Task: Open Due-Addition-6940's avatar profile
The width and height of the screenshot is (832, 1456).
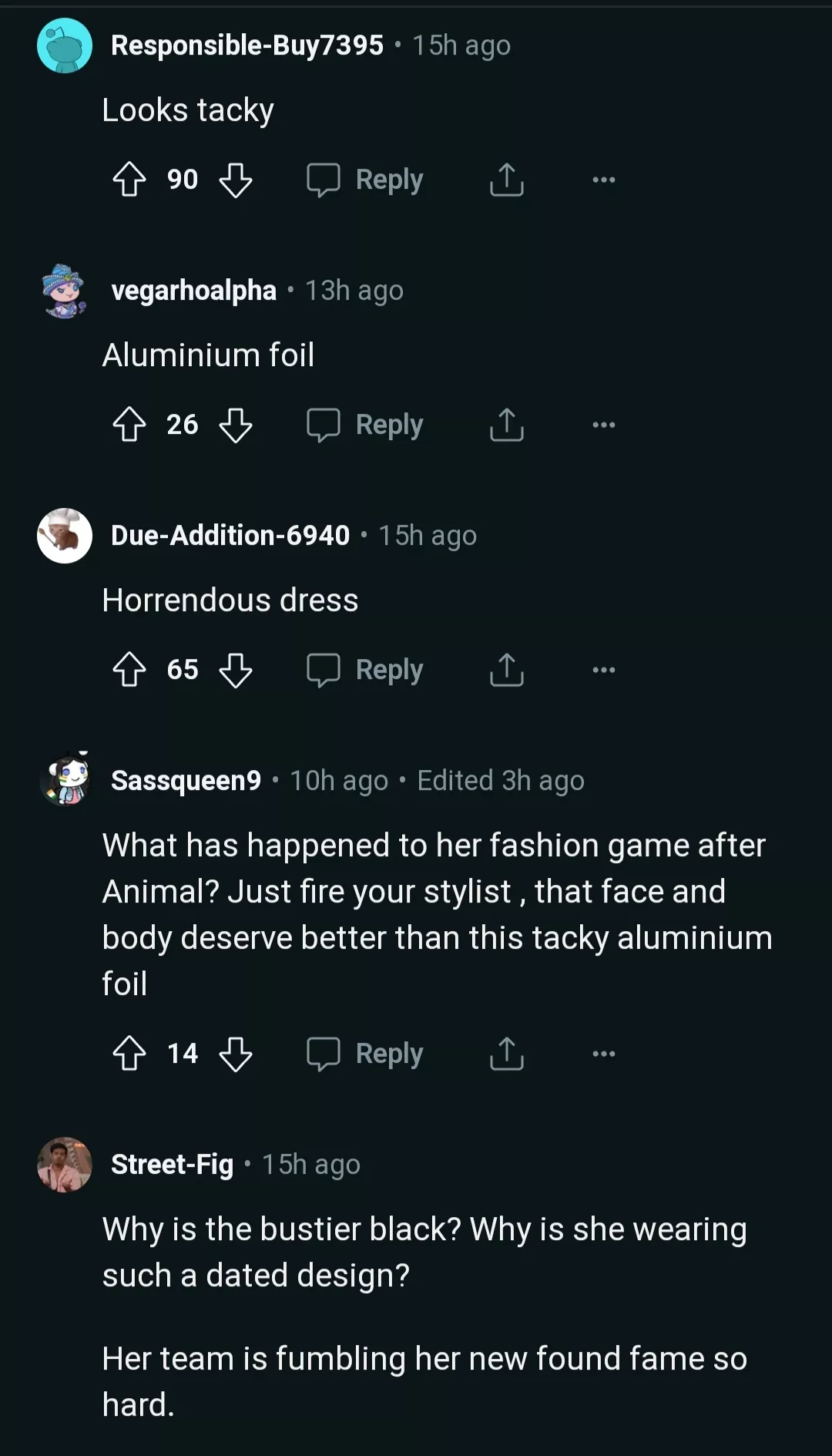Action: pyautogui.click(x=65, y=536)
